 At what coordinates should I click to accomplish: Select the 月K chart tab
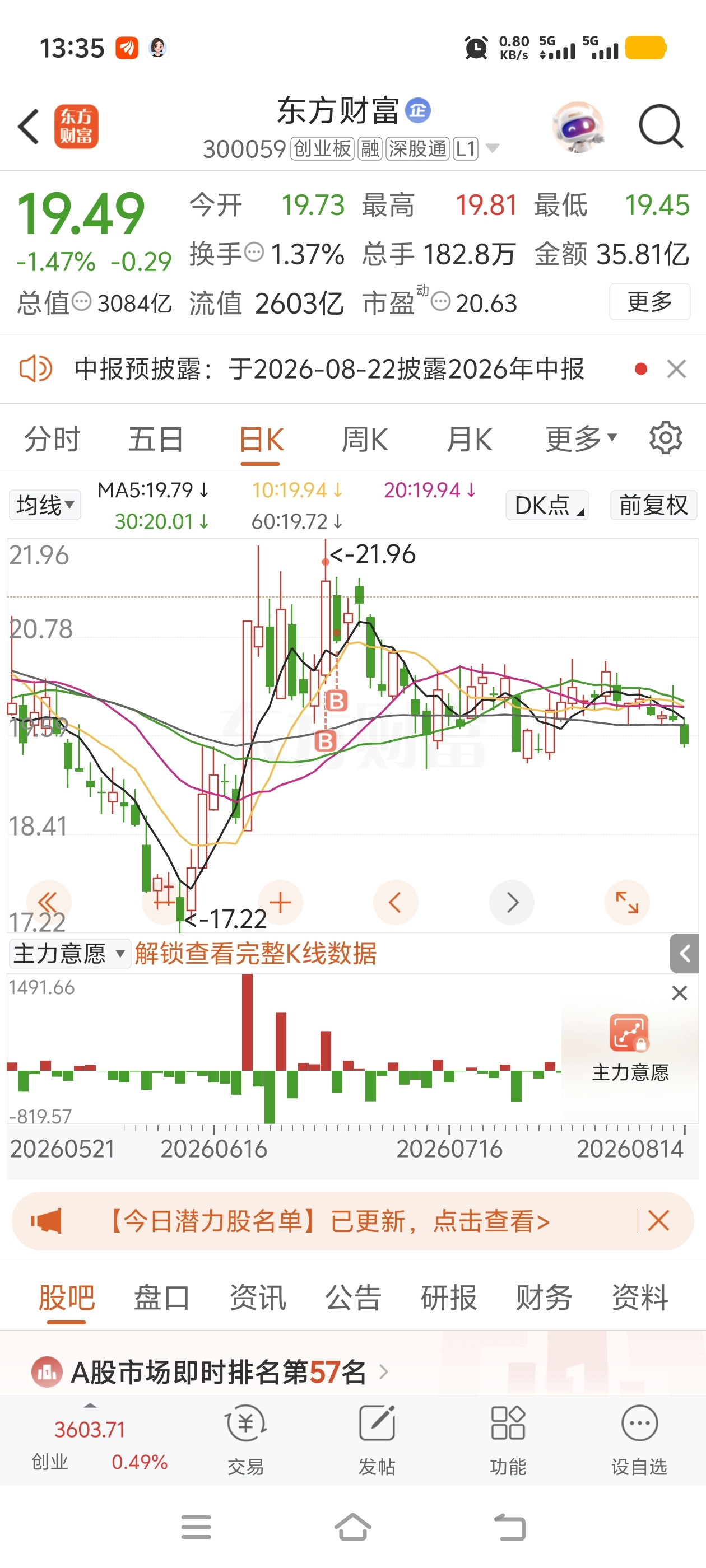(469, 439)
